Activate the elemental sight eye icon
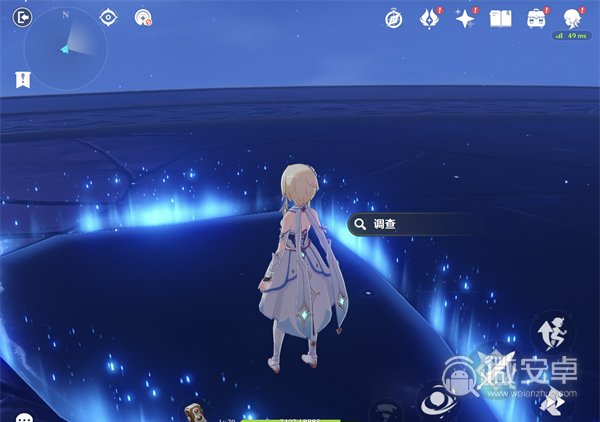 click(x=108, y=17)
